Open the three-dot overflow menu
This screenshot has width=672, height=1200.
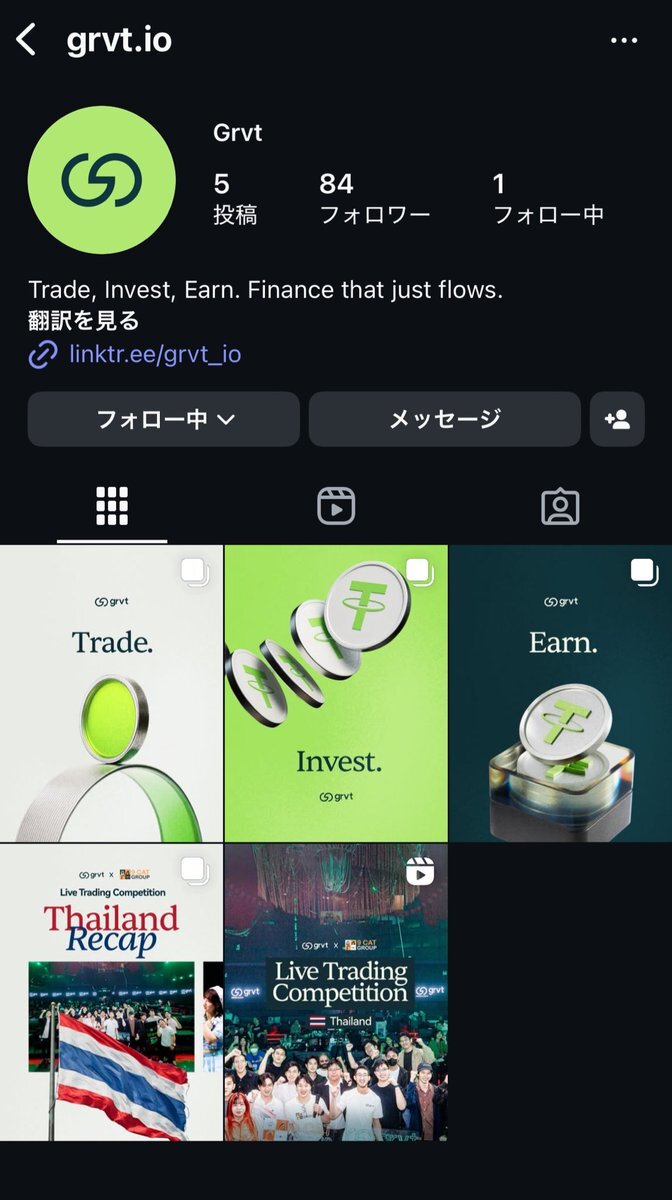click(x=623, y=41)
